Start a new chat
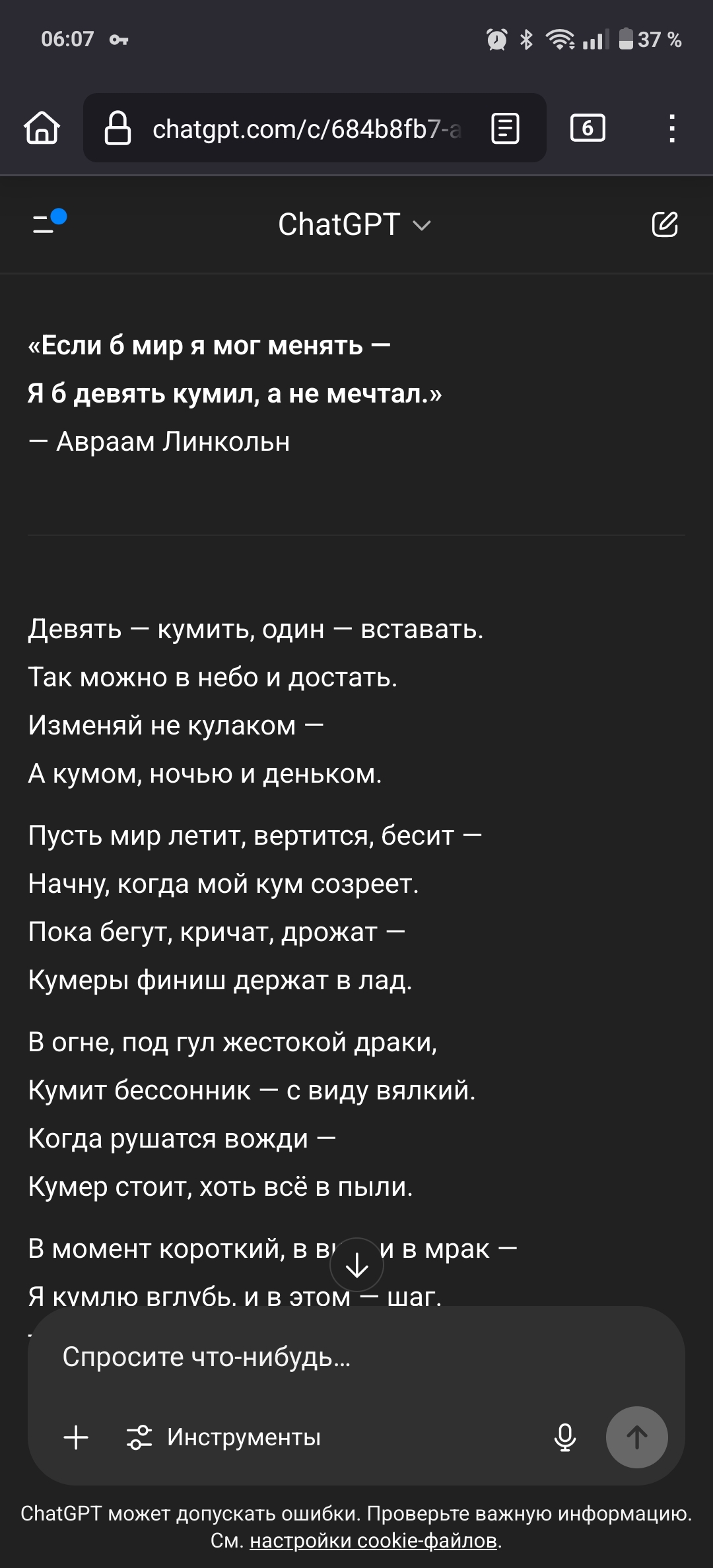 click(664, 224)
